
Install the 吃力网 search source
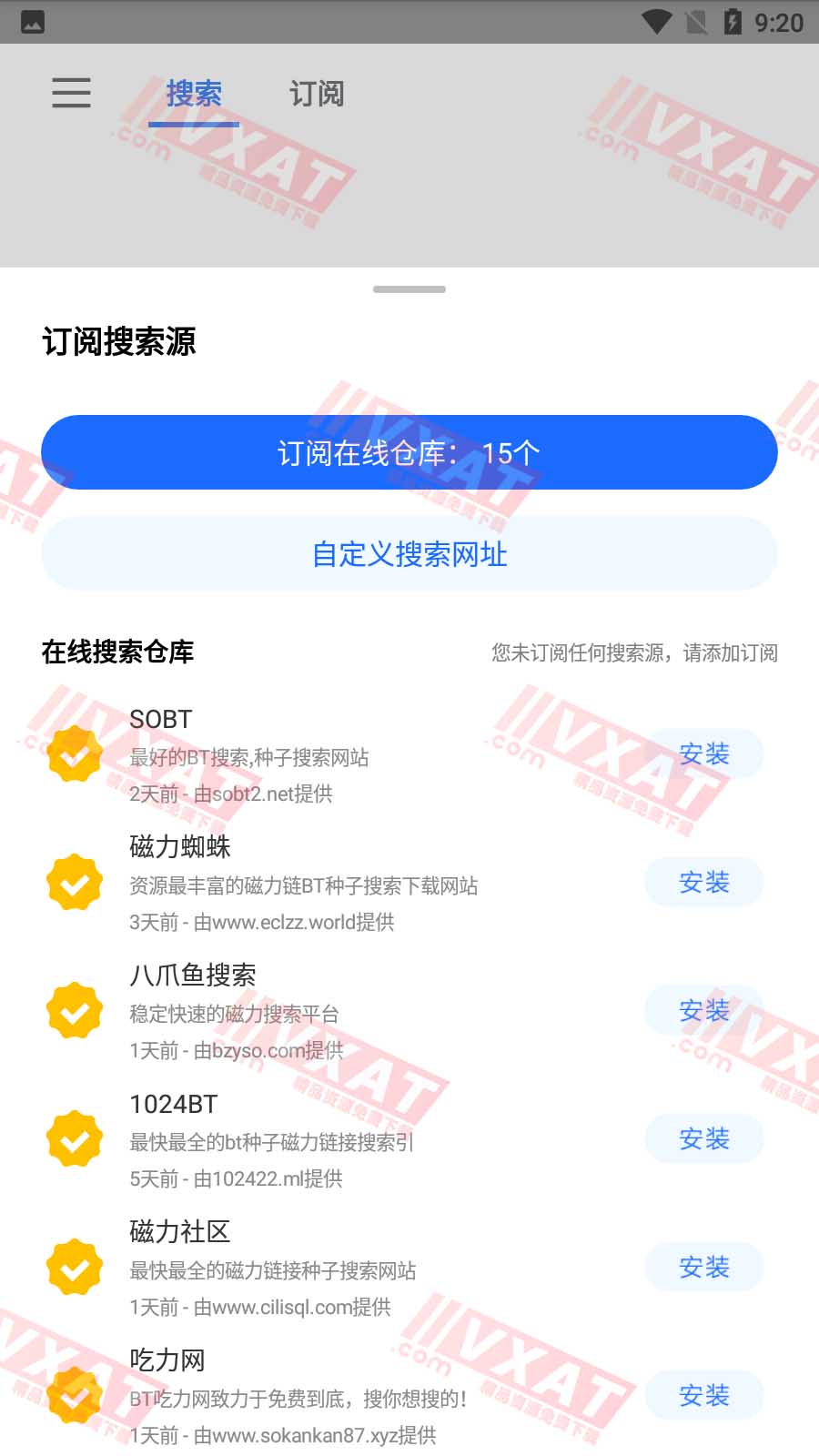[703, 1395]
